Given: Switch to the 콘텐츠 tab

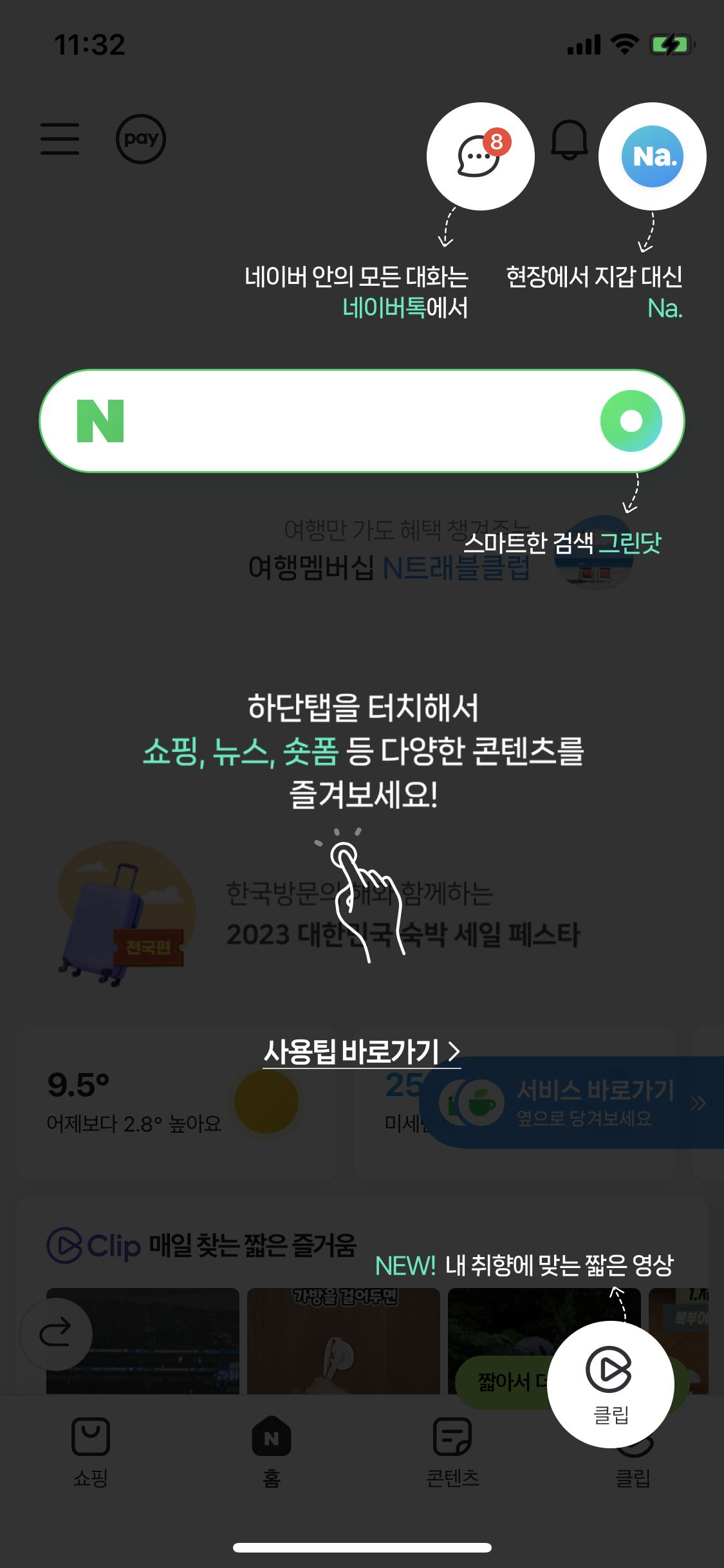Looking at the screenshot, I should [x=452, y=1451].
